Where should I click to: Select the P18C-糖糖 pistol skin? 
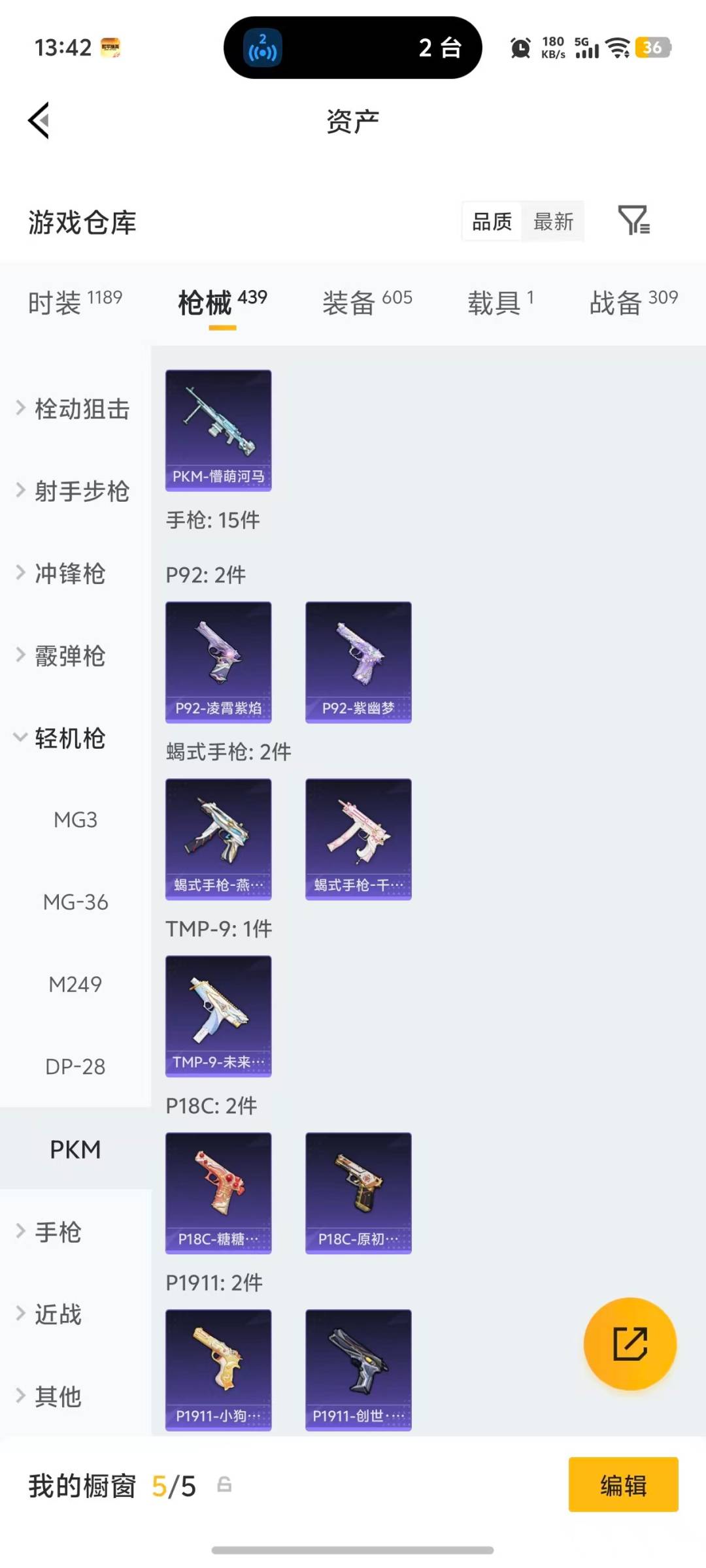[218, 1192]
